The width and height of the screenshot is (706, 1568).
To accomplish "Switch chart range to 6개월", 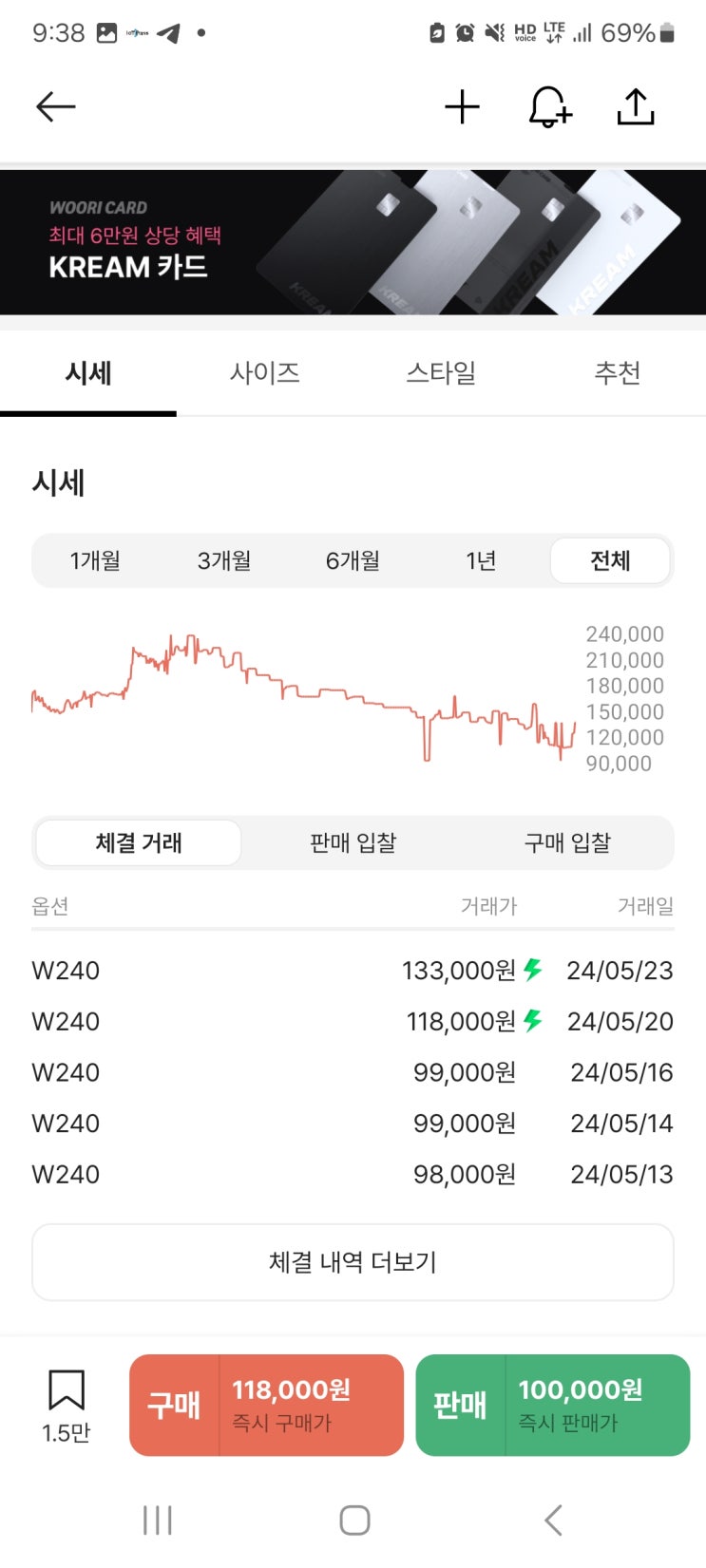I will [353, 560].
